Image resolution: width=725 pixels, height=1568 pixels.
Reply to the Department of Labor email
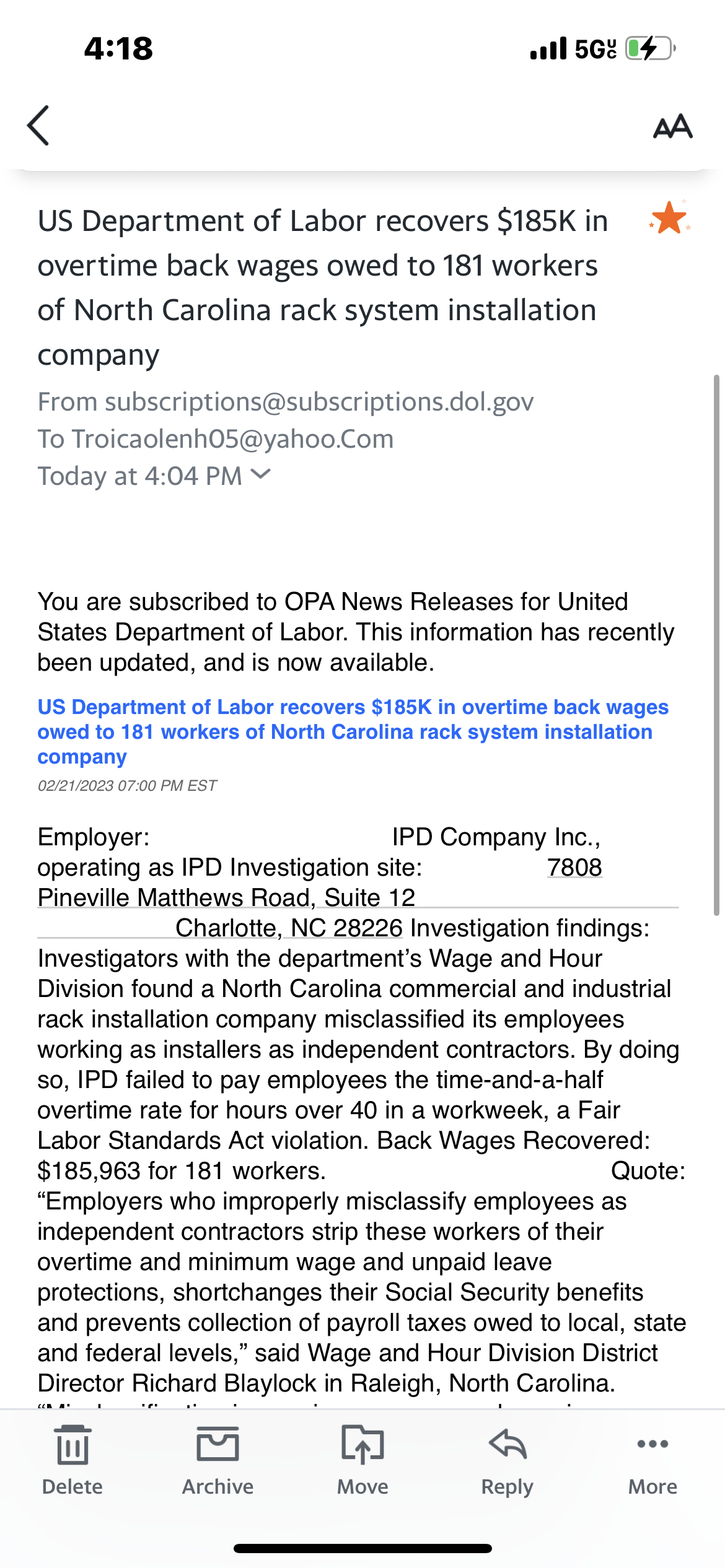[x=507, y=1460]
